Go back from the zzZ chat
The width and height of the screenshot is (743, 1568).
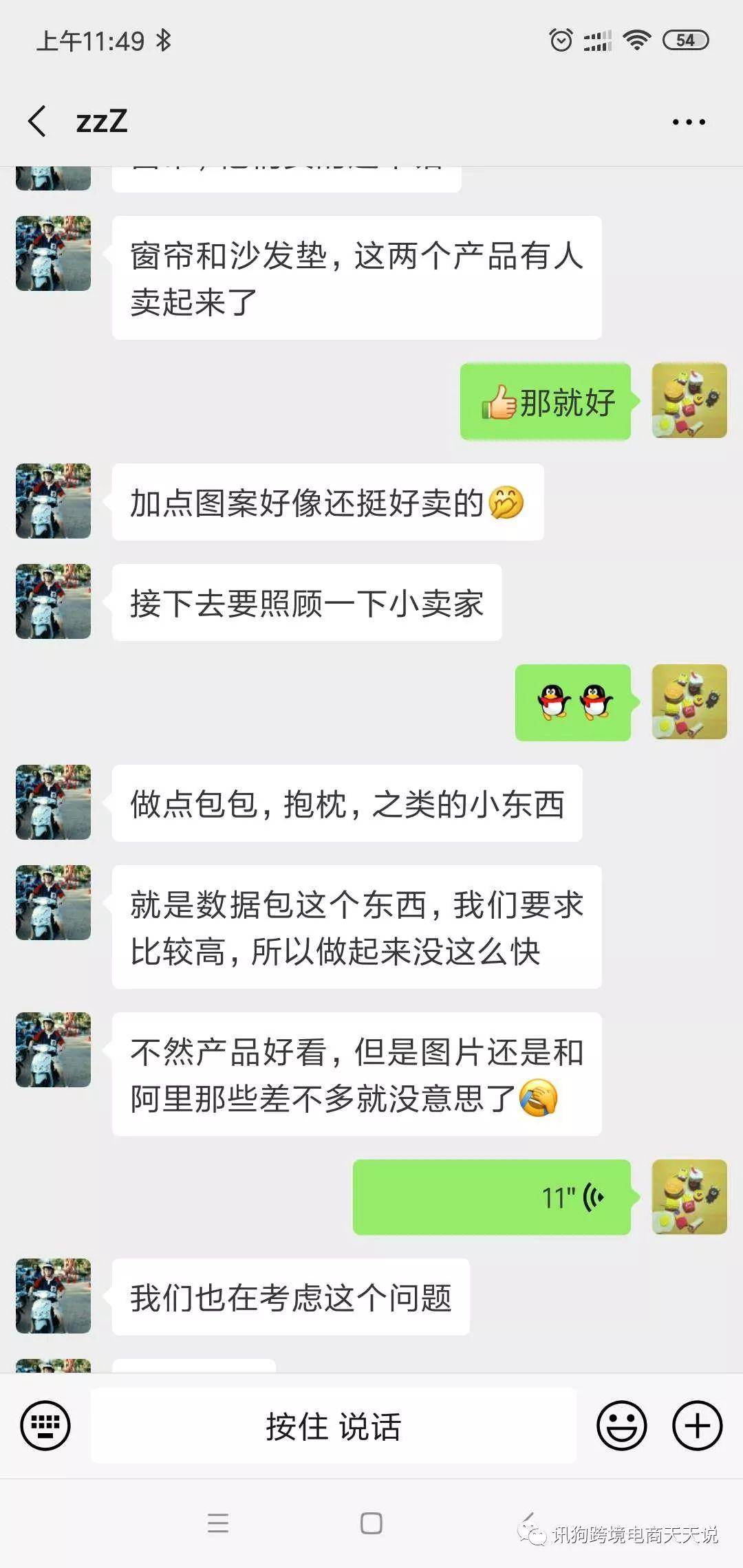pyautogui.click(x=38, y=122)
